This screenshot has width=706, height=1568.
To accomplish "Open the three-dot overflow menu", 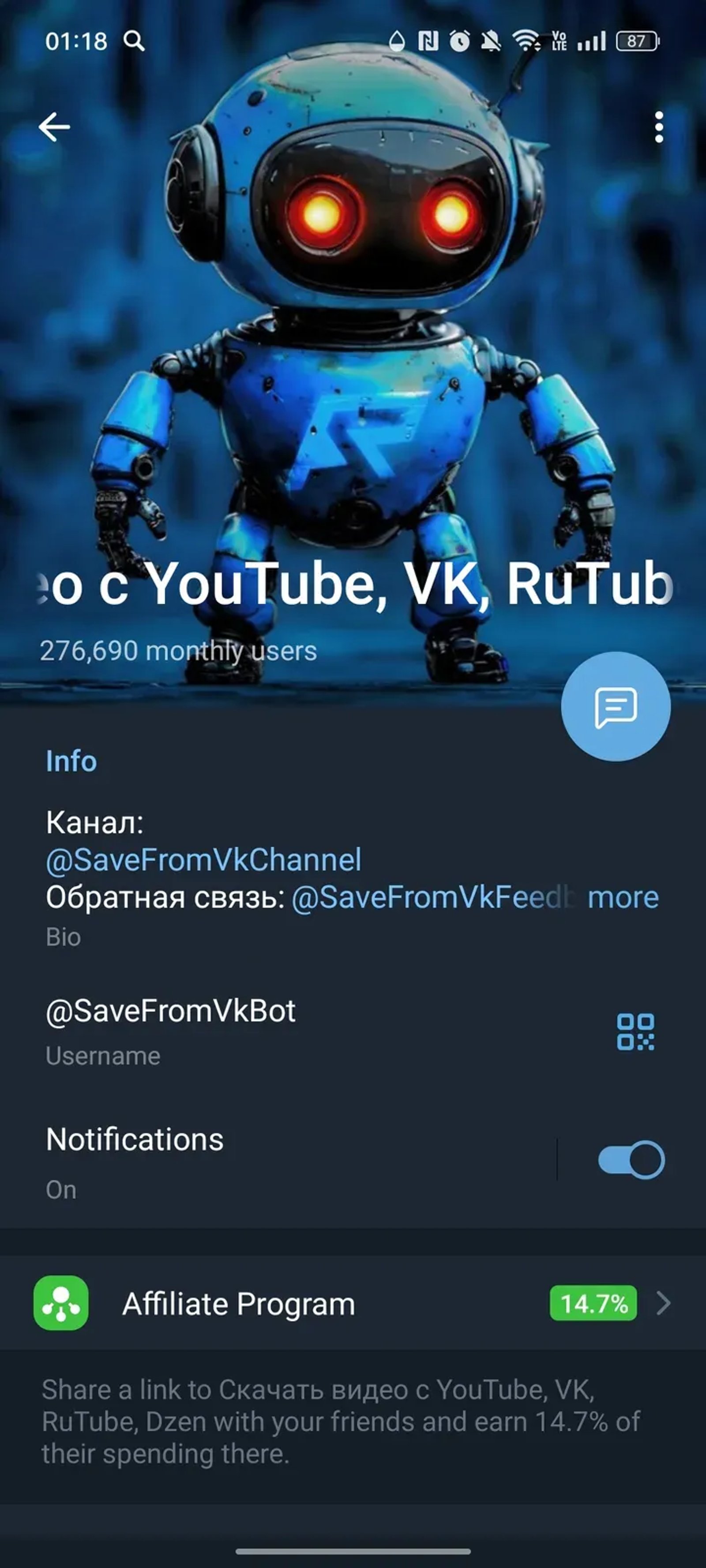I will click(x=658, y=127).
